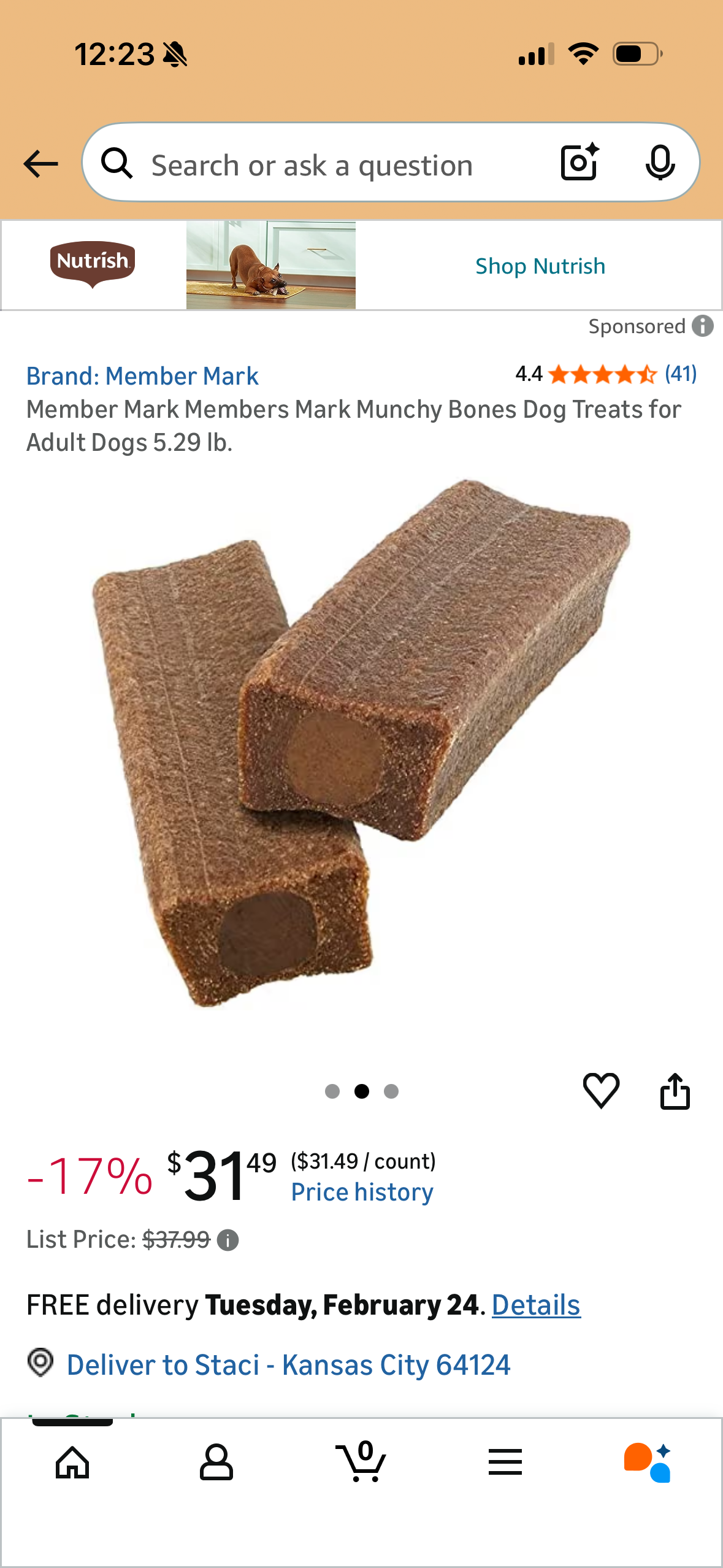723x1568 pixels.
Task: Open the camera lens search
Action: point(580,163)
